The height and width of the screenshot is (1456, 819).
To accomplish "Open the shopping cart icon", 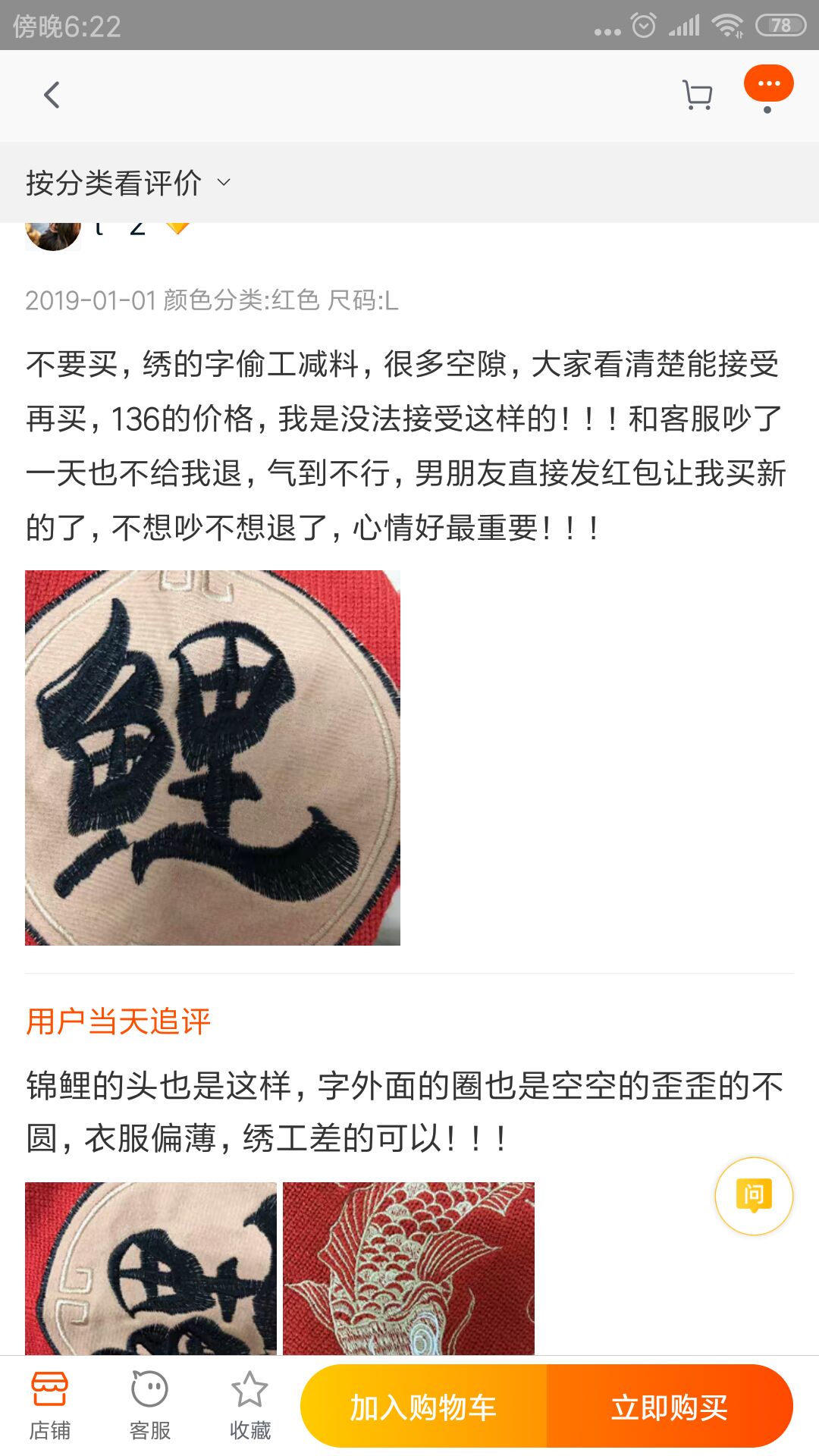I will pyautogui.click(x=696, y=95).
